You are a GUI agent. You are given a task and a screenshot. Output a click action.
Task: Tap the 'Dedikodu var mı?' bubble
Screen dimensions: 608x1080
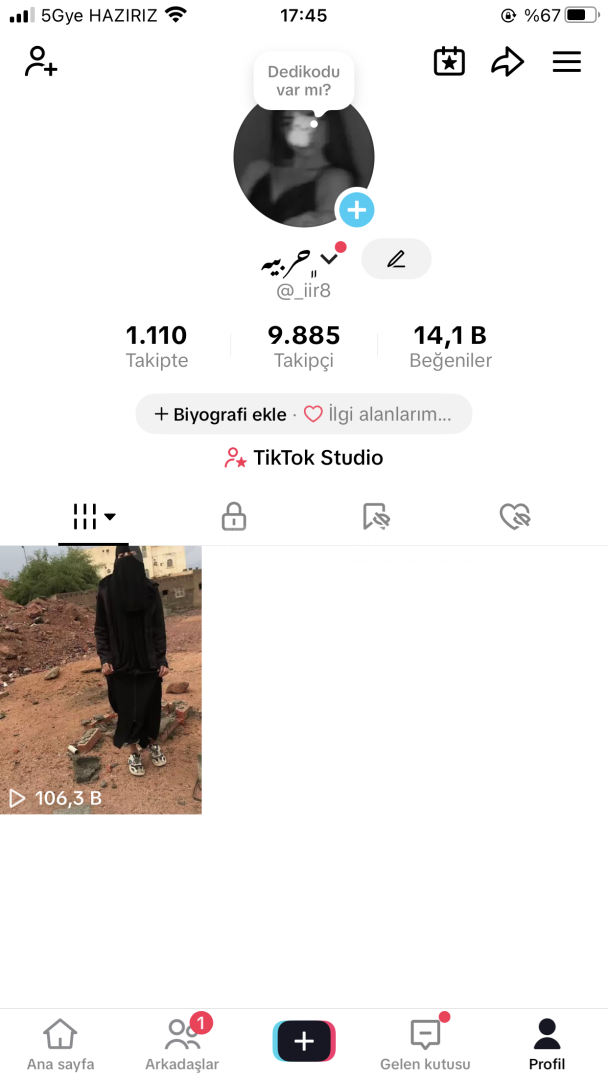[x=303, y=81]
